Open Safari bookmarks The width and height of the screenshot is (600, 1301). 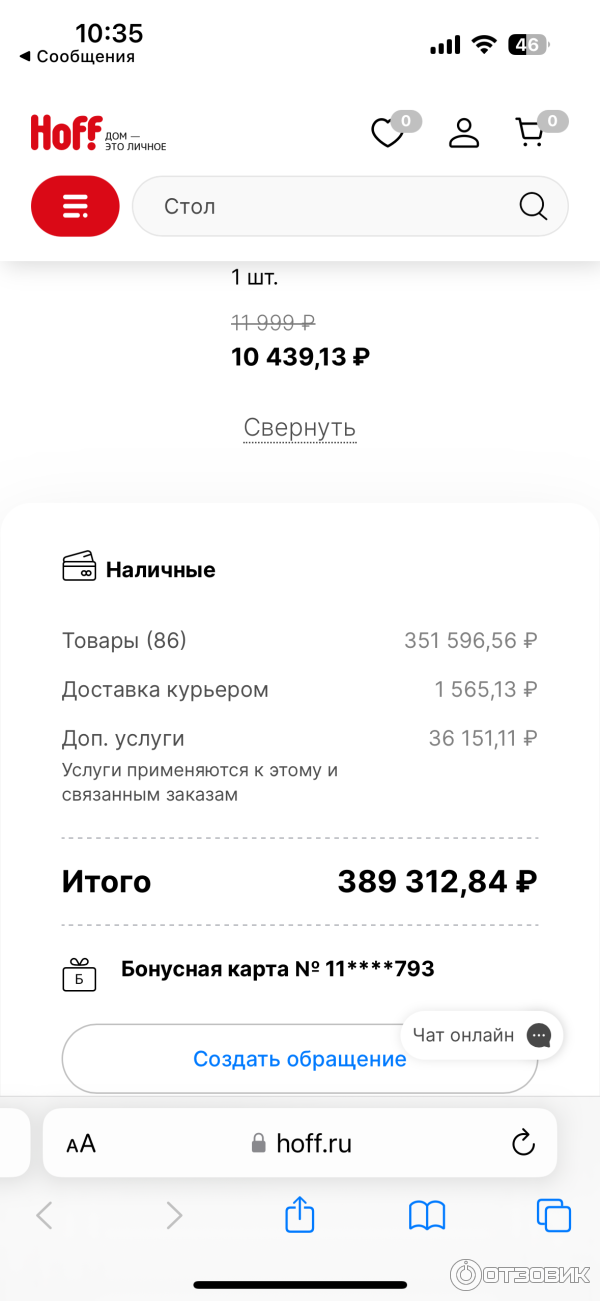click(x=427, y=1215)
